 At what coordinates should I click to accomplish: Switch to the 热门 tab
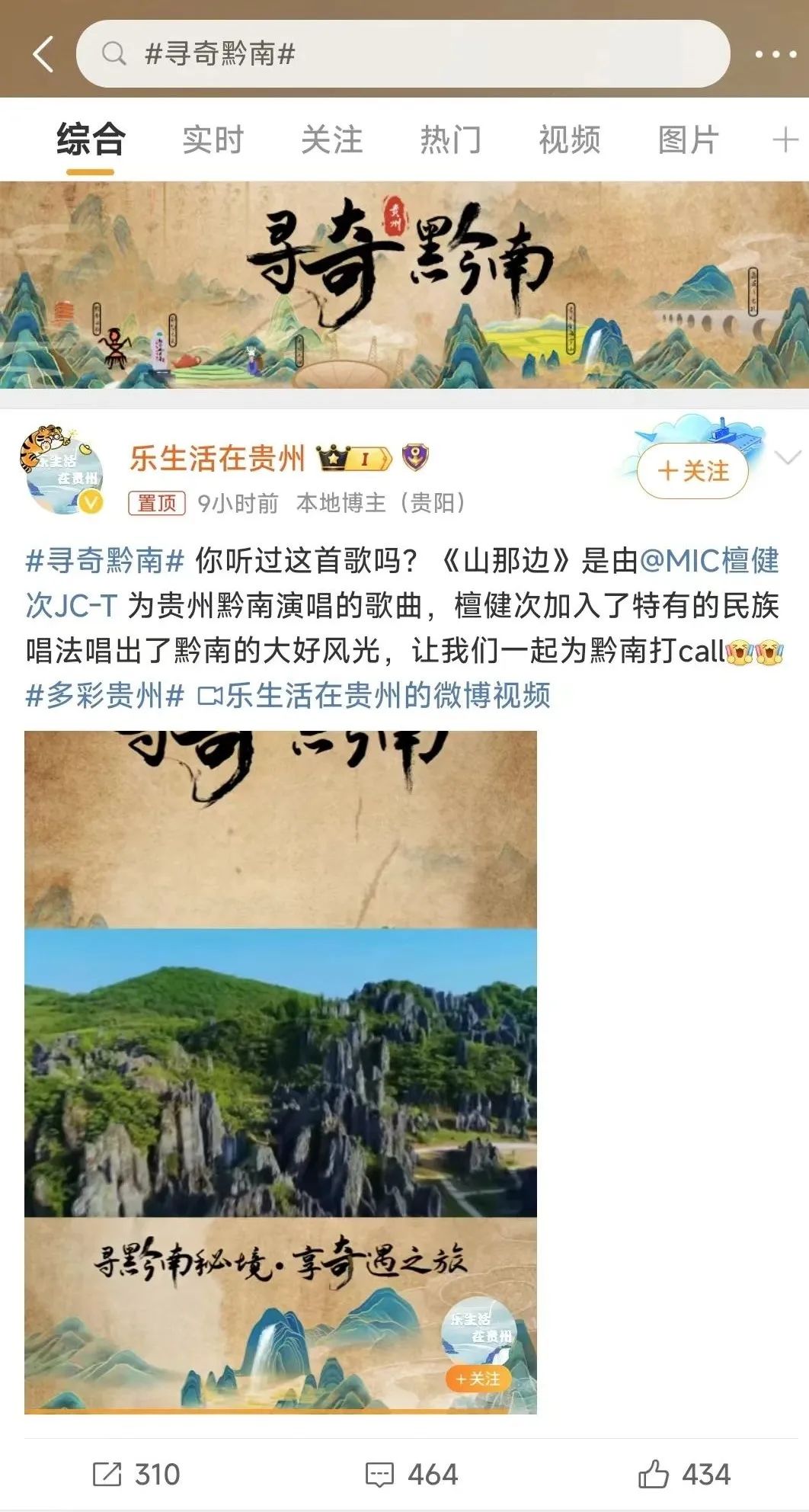450,140
